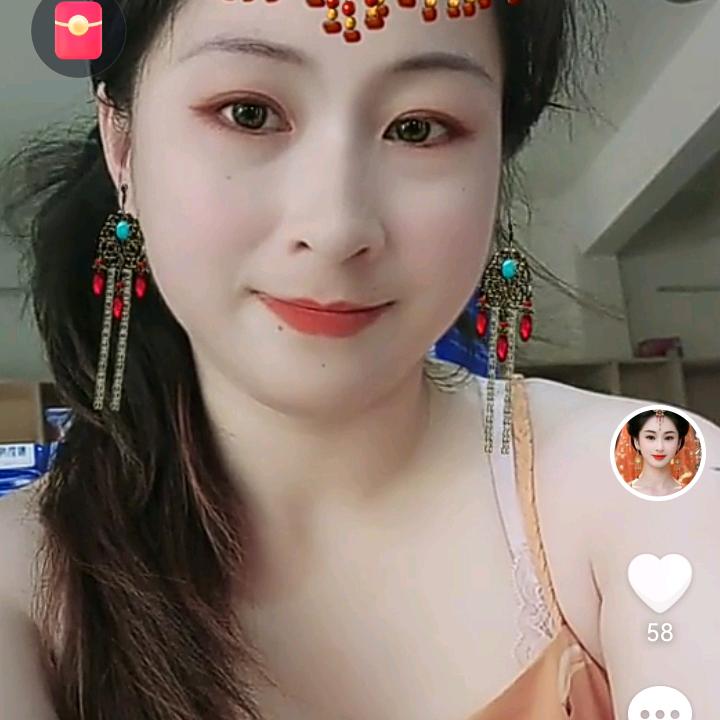720x720 pixels.
Task: Open the creator's profile avatar
Action: pyautogui.click(x=658, y=453)
